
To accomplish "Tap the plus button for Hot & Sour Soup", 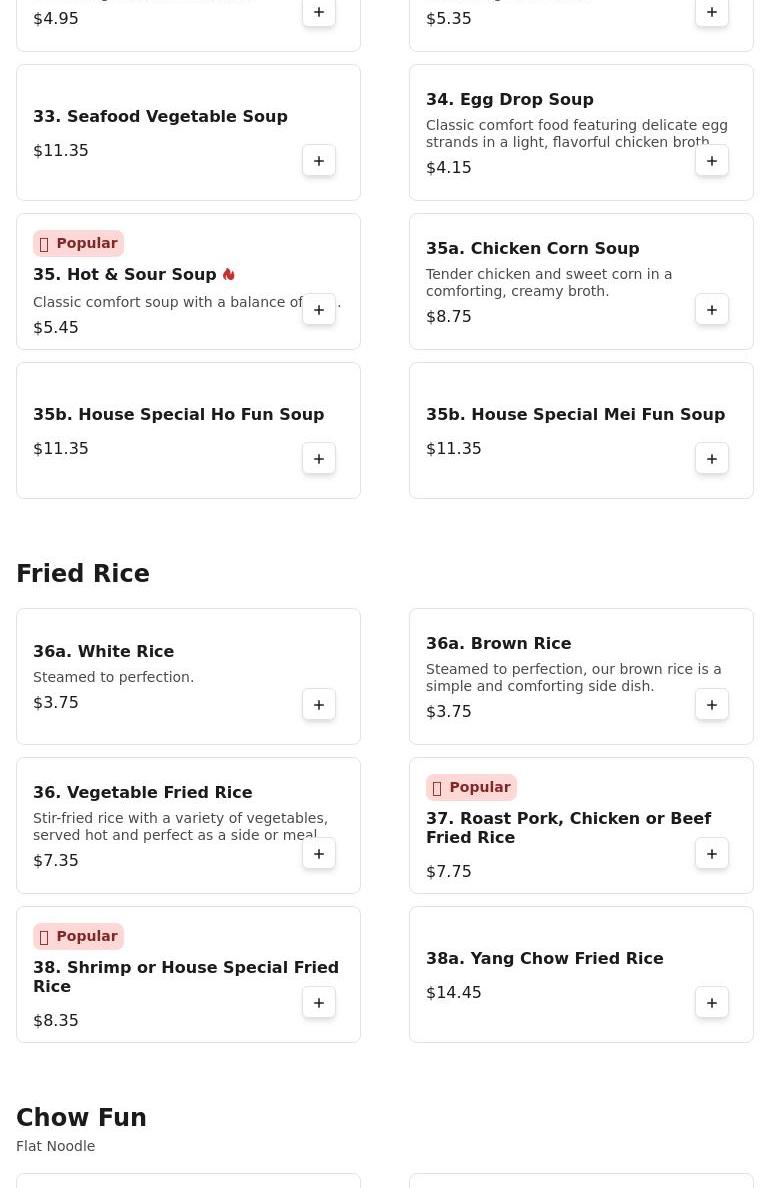I will (x=319, y=310).
